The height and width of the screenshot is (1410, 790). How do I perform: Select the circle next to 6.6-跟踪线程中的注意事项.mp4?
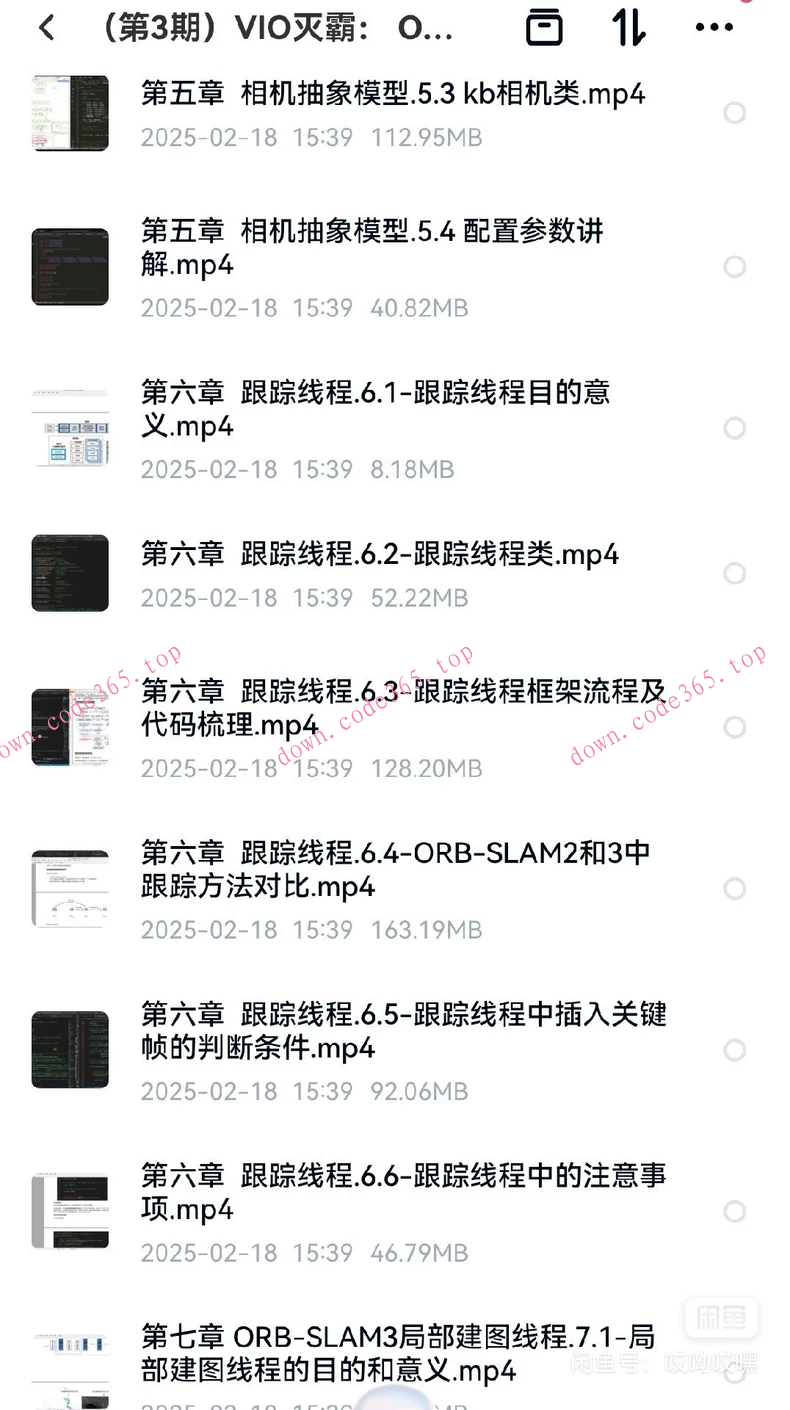tap(735, 1211)
